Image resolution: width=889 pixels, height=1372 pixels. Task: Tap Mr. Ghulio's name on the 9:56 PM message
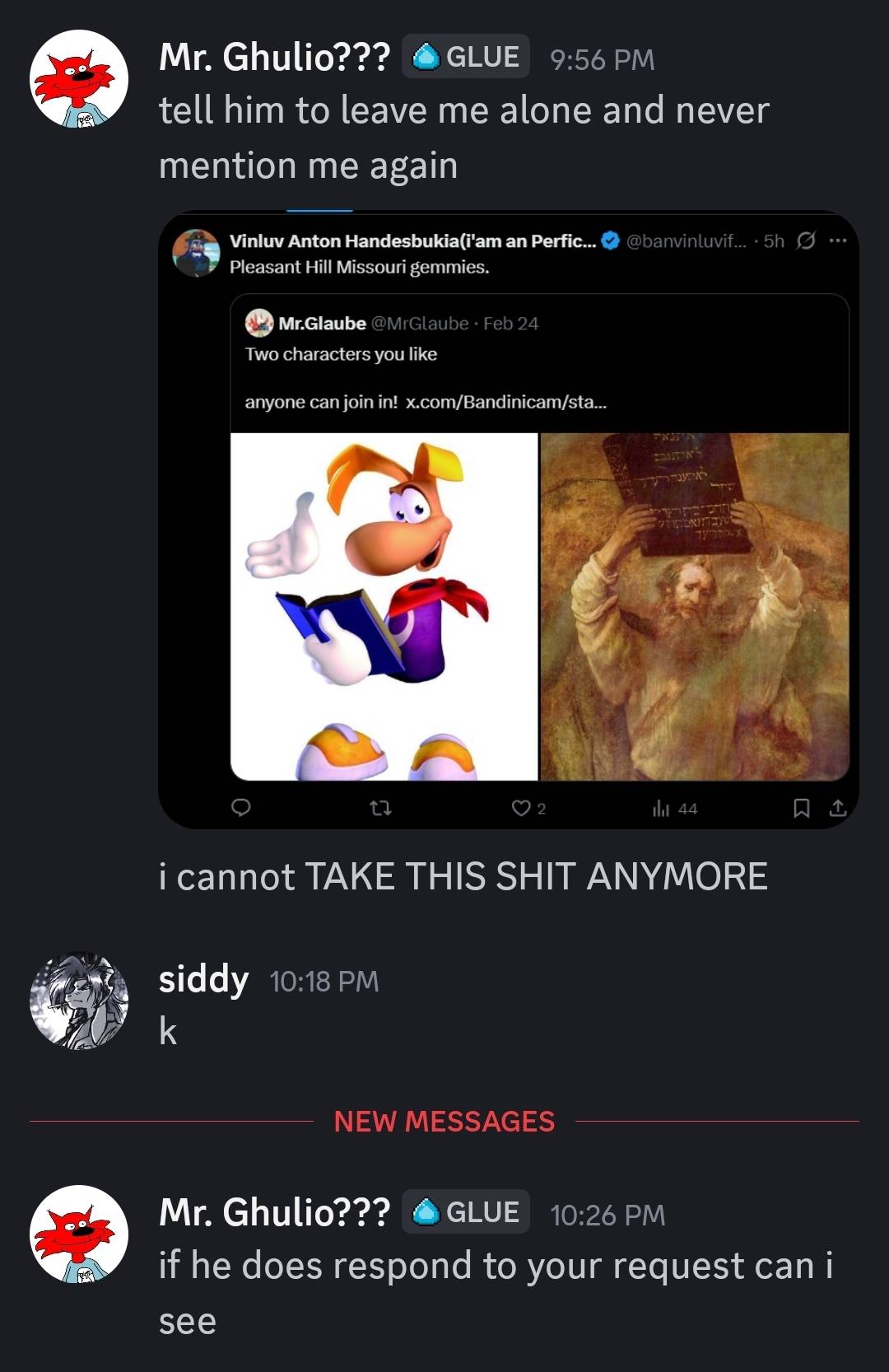(274, 57)
